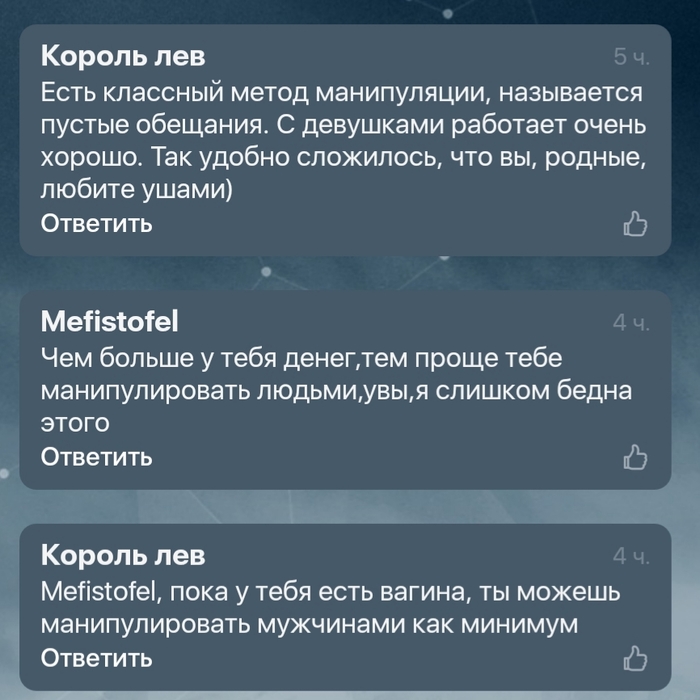Reply to Король лев's comment about пустые обещания
The image size is (700, 700).
coord(96,223)
